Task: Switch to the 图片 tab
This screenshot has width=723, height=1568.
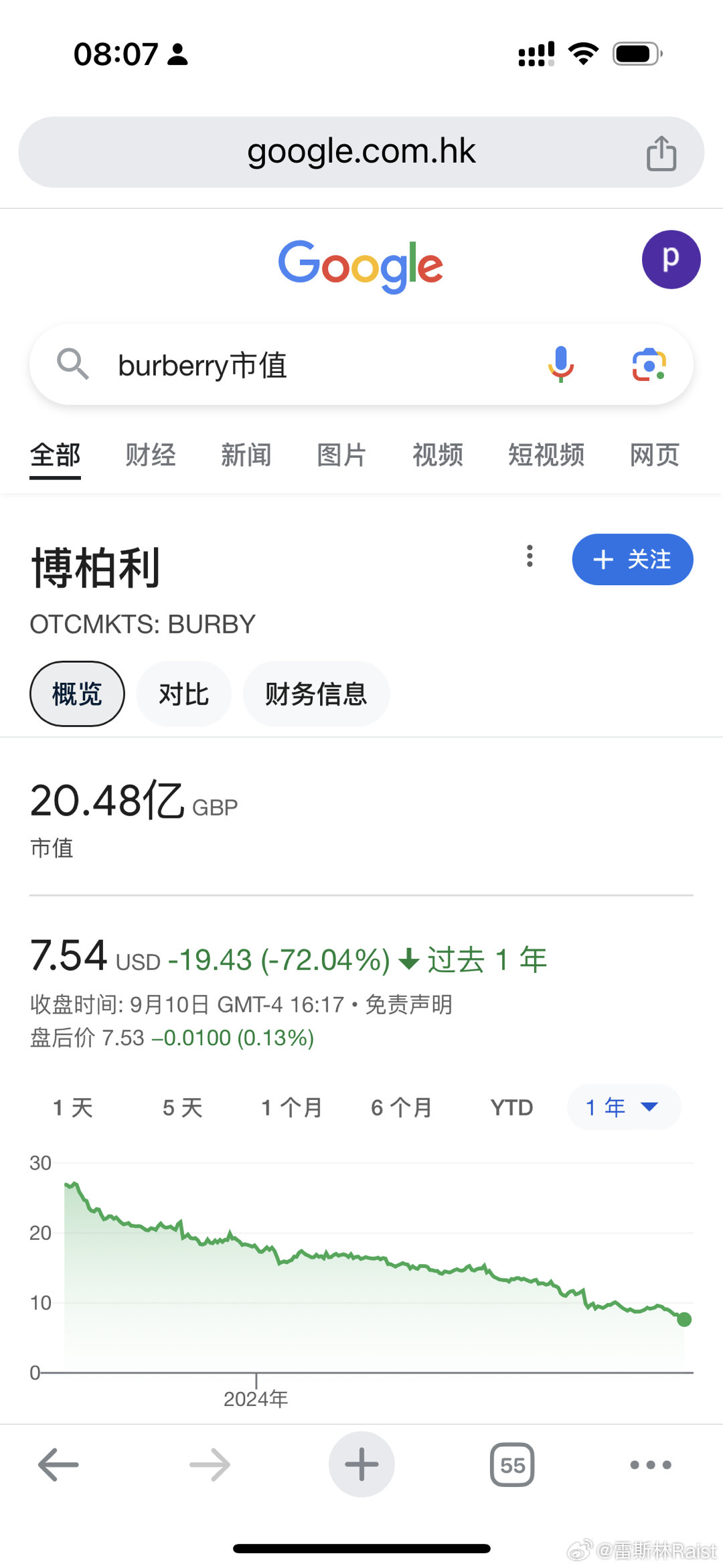Action: tap(341, 455)
